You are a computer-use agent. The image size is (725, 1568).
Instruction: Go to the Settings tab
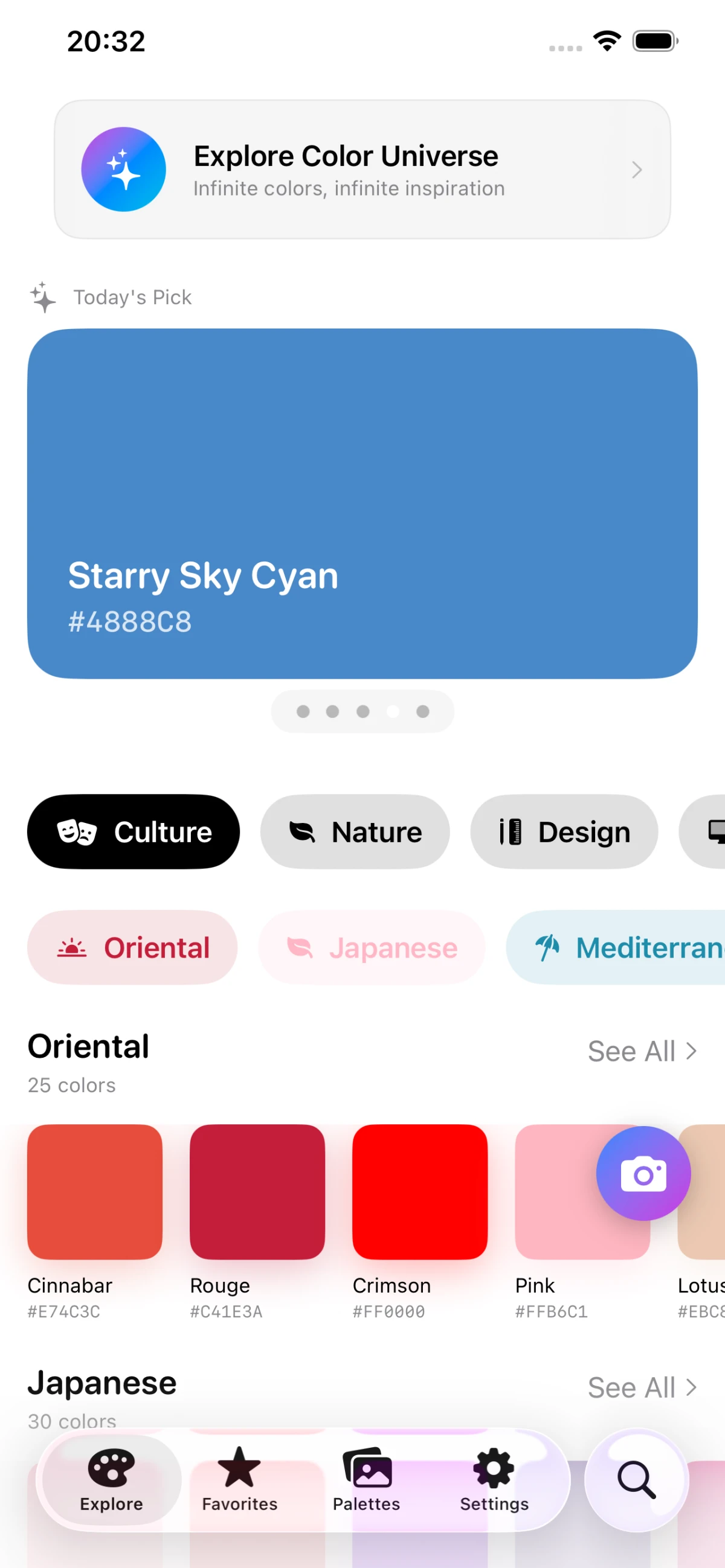(x=494, y=1480)
